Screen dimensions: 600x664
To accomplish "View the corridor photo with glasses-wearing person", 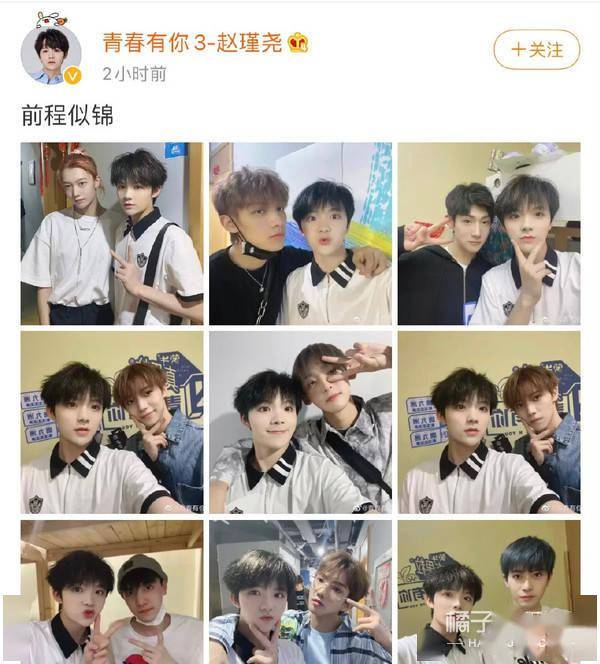I will coord(300,592).
